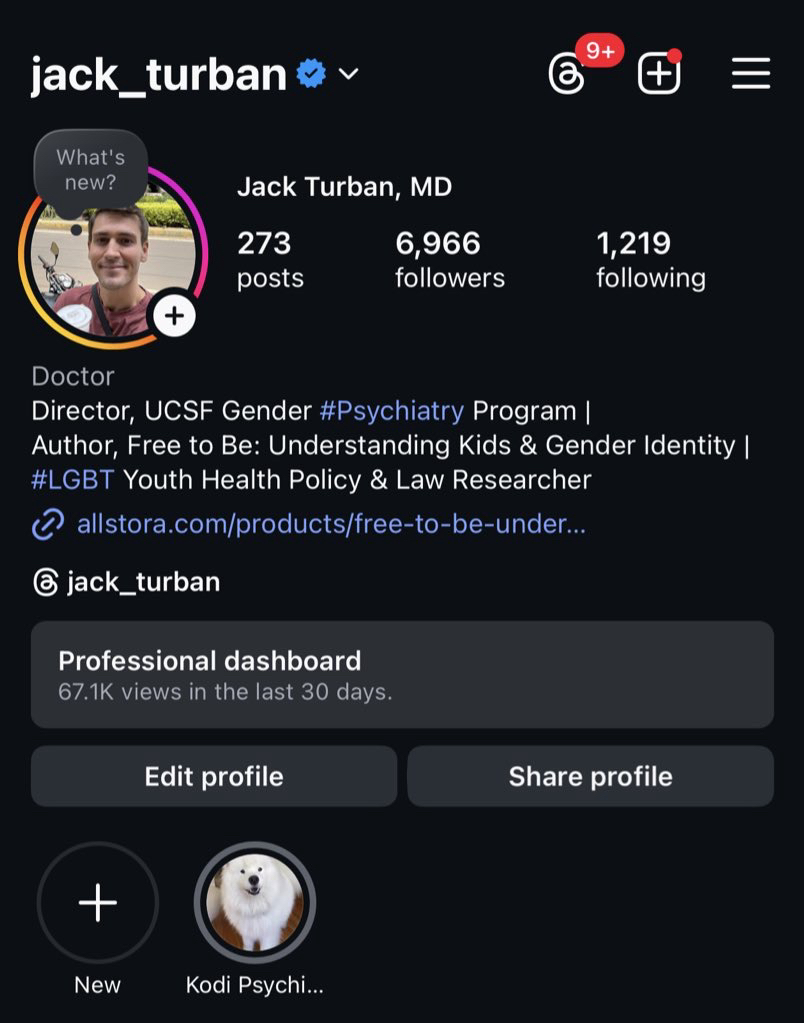Open the Kodi Psychi... highlight
The height and width of the screenshot is (1023, 804).
tap(254, 903)
